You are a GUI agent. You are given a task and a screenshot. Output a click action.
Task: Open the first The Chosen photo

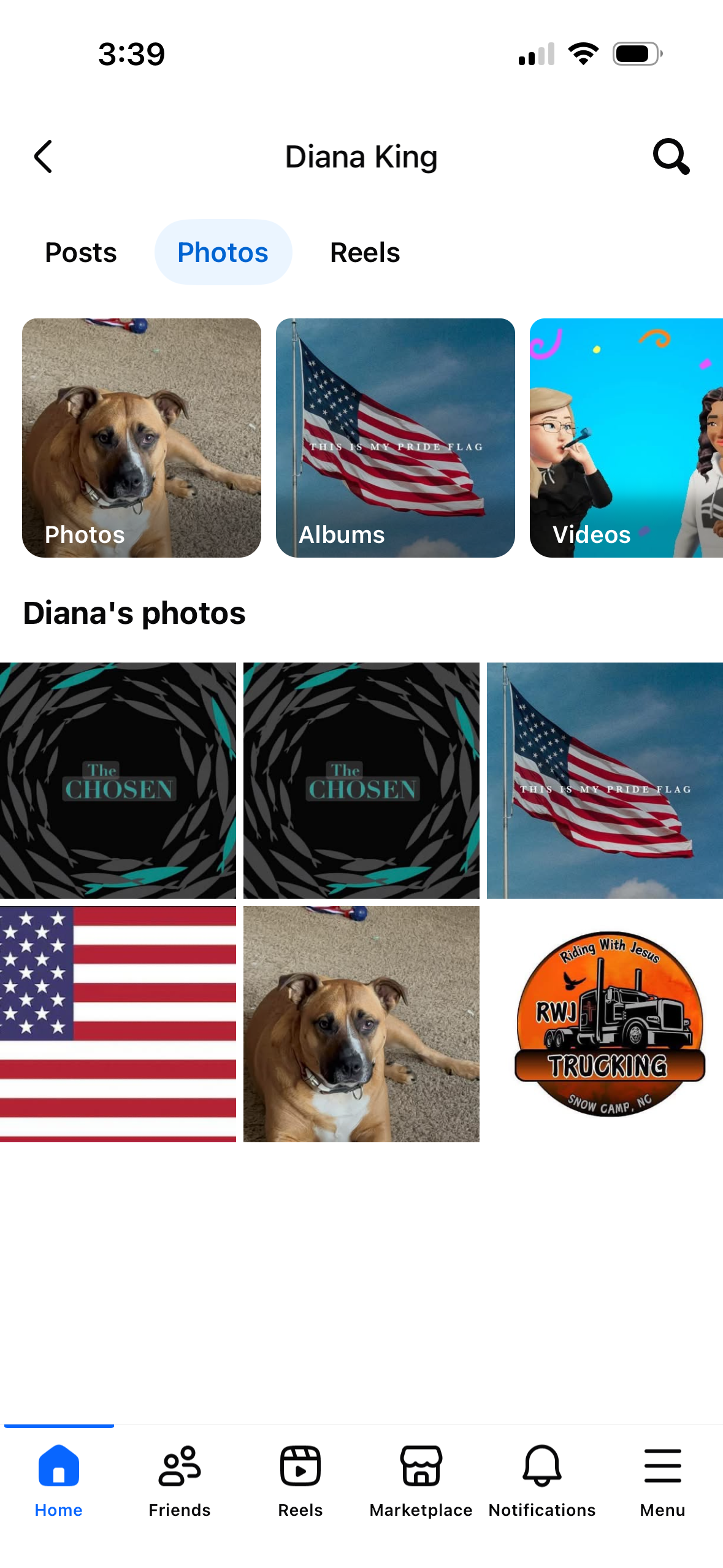tap(118, 780)
